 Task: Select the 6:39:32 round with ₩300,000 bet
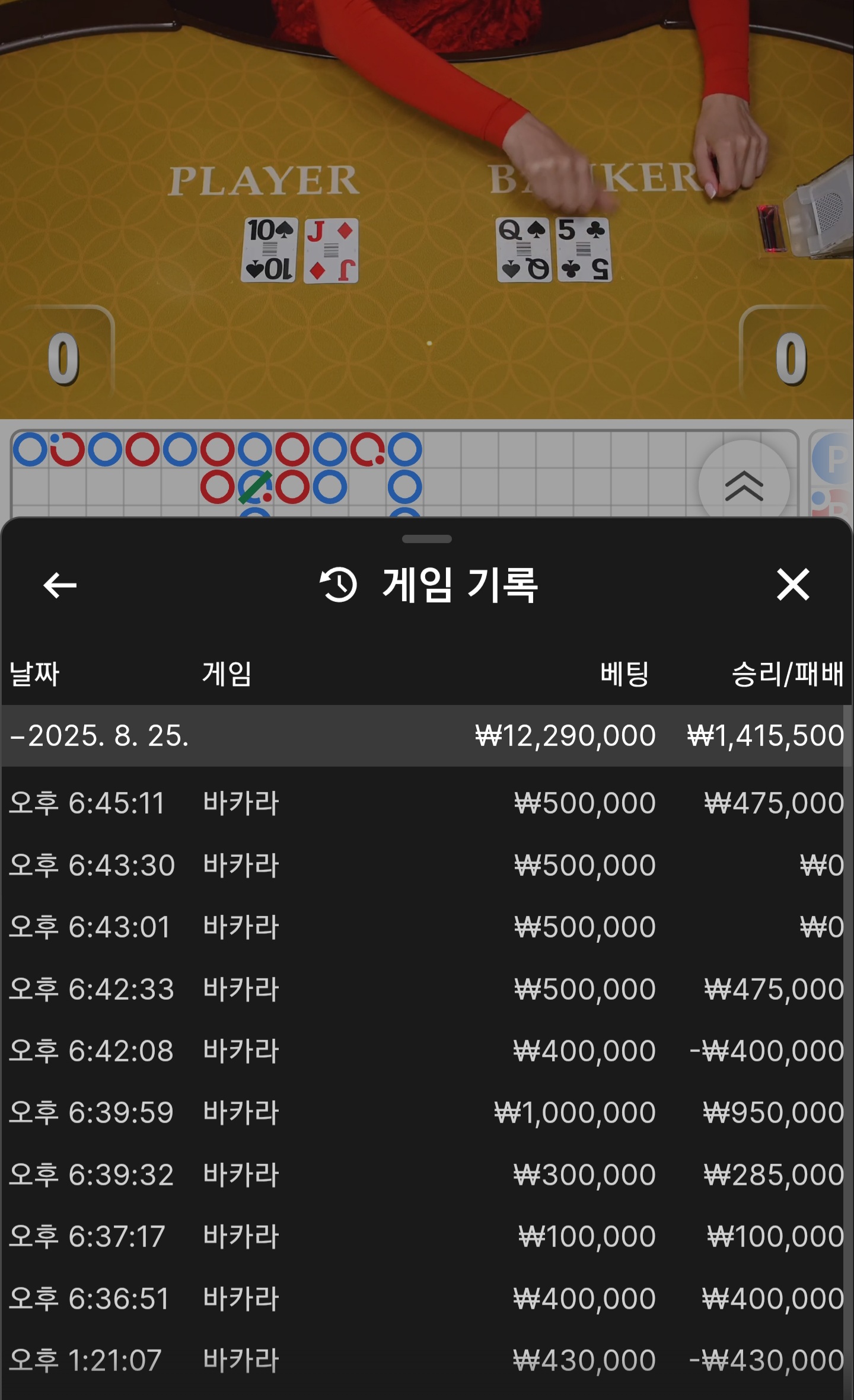(x=423, y=1175)
